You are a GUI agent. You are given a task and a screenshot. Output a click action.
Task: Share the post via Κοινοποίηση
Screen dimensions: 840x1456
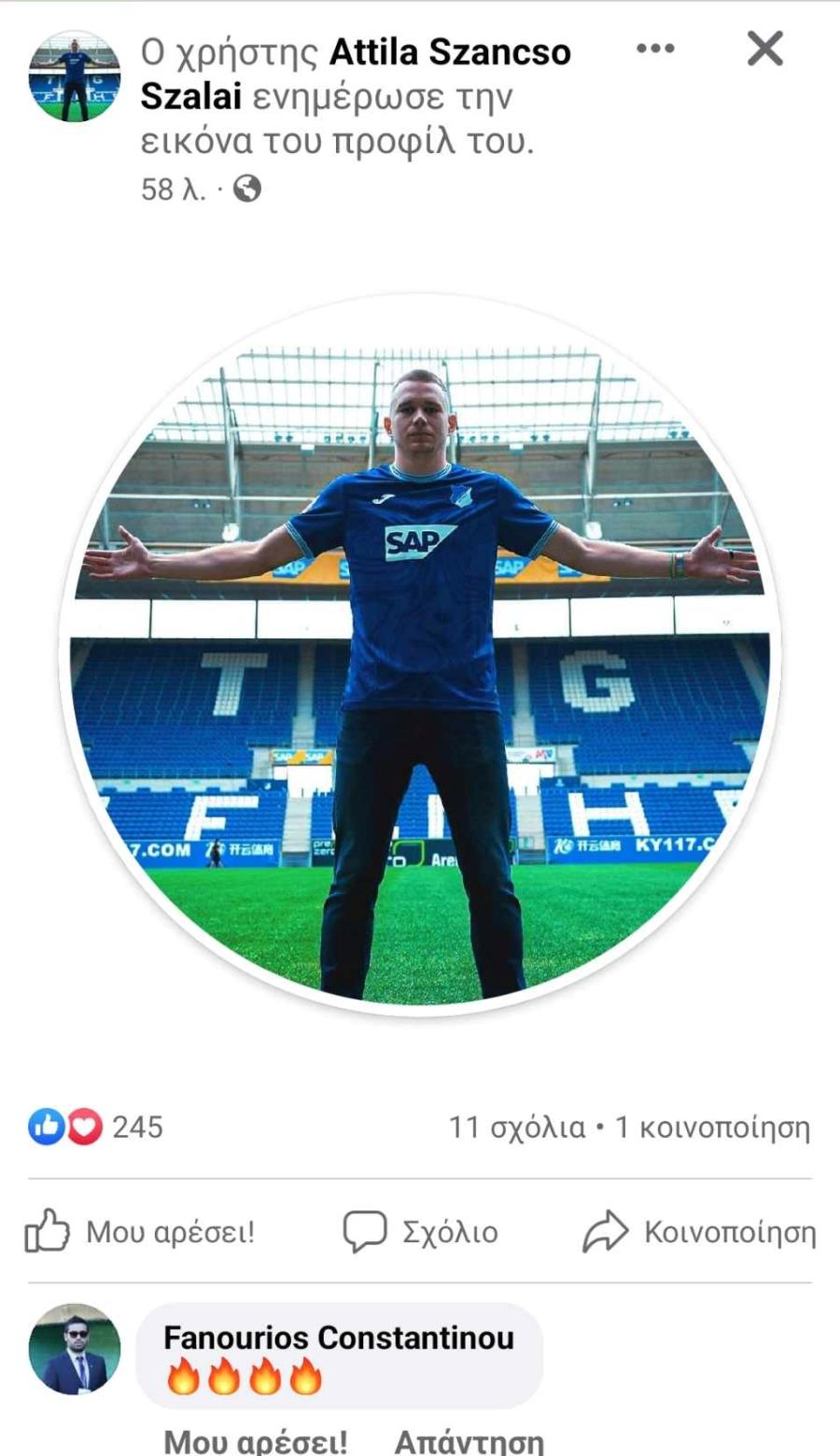[699, 1232]
